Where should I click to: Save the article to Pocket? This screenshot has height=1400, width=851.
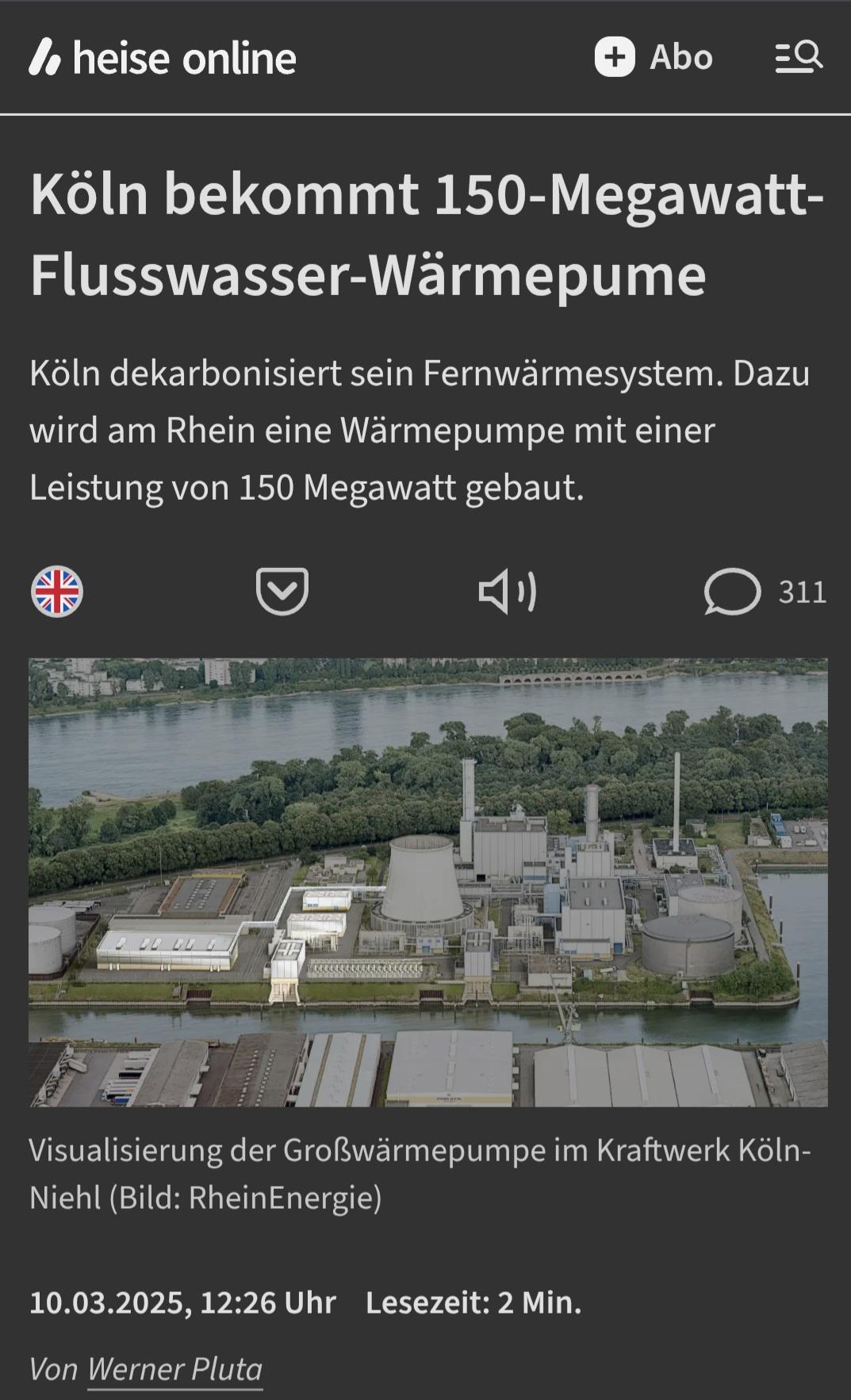(282, 592)
